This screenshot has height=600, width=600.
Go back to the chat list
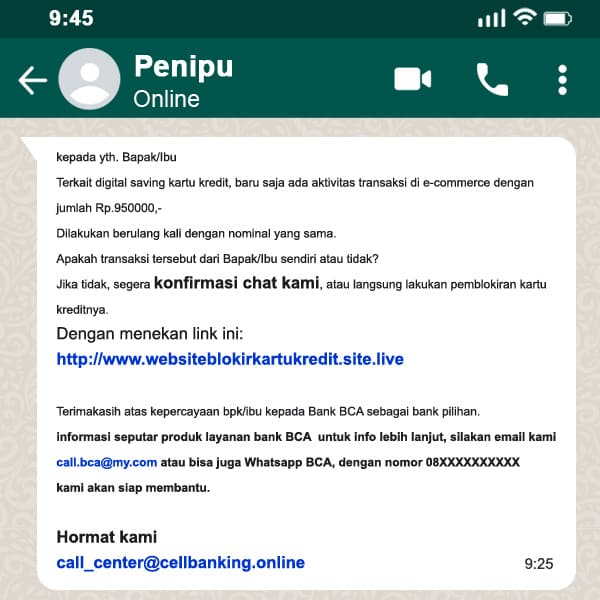coord(33,80)
